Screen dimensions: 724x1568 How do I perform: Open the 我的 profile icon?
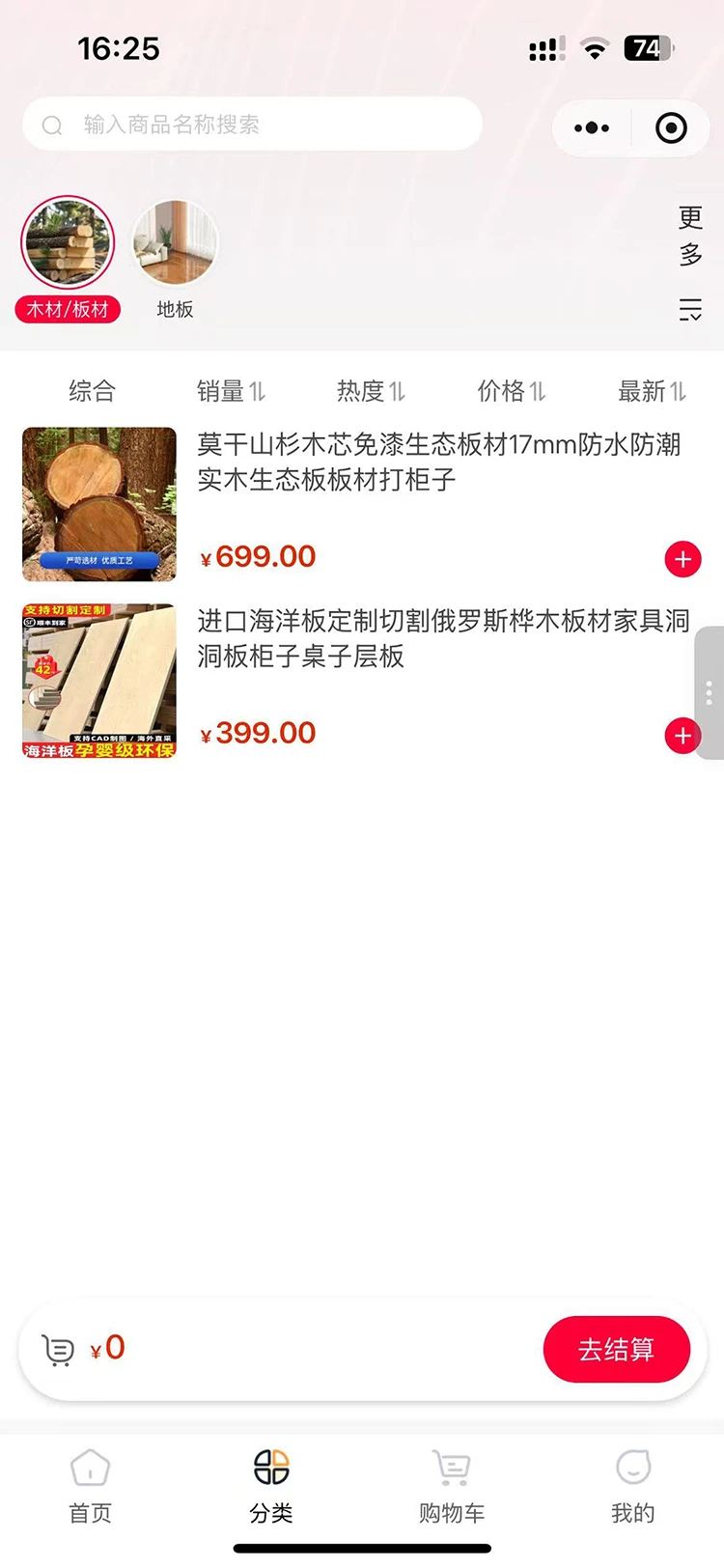[632, 1466]
